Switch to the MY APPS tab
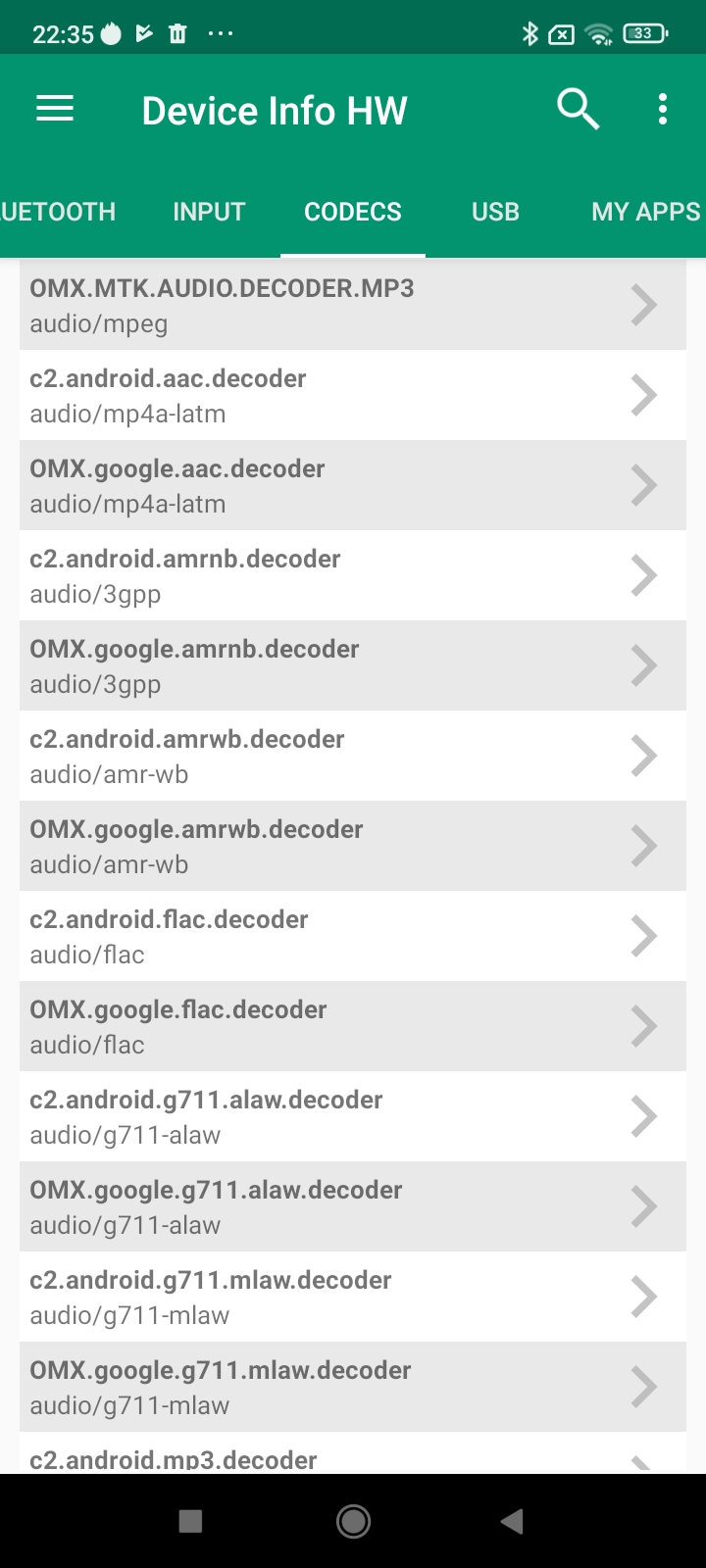Image resolution: width=706 pixels, height=1568 pixels. [645, 212]
